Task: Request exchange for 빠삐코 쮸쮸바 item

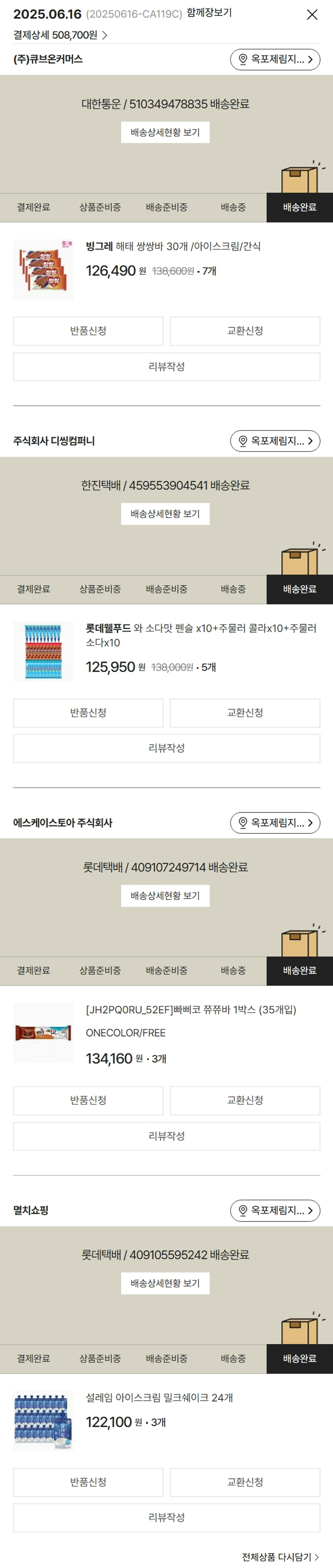Action: (245, 1100)
